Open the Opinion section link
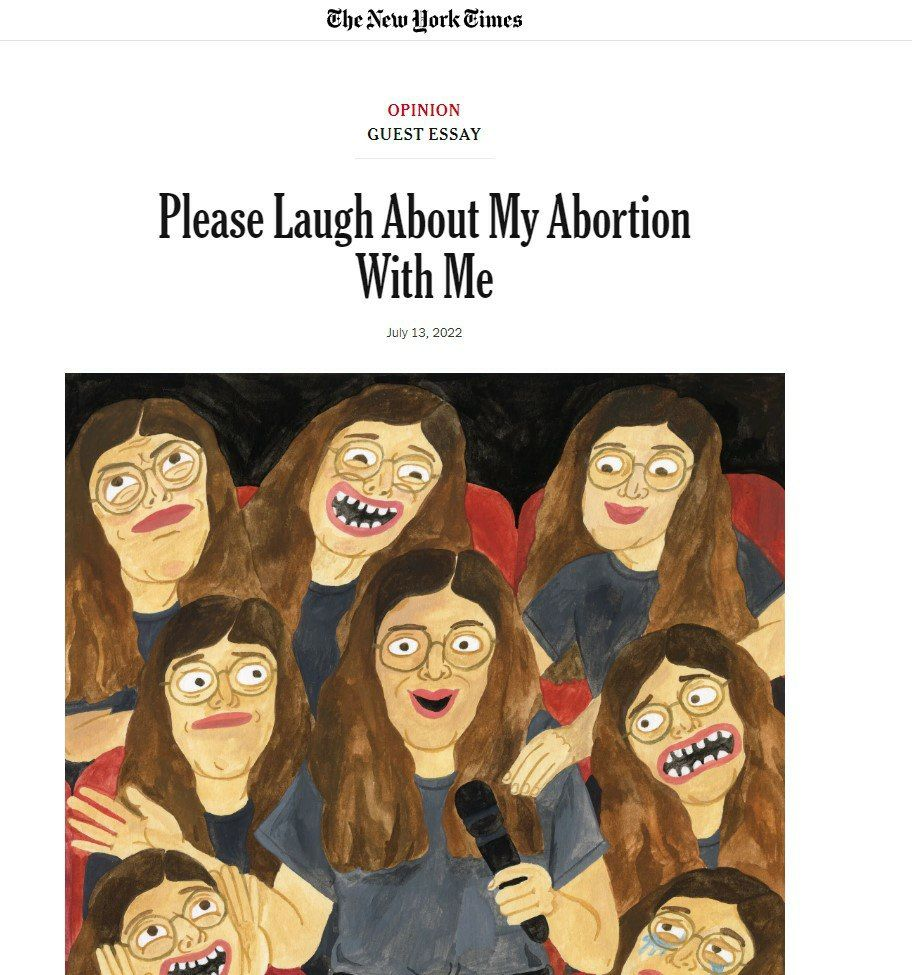 (x=424, y=110)
